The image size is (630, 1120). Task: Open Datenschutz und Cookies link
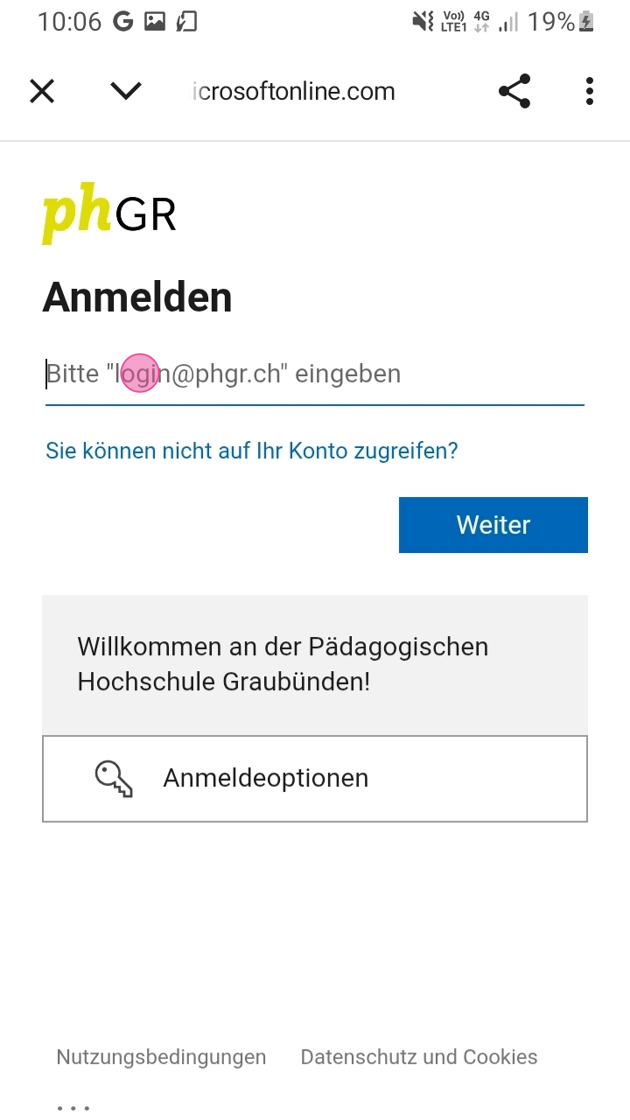pos(419,1057)
